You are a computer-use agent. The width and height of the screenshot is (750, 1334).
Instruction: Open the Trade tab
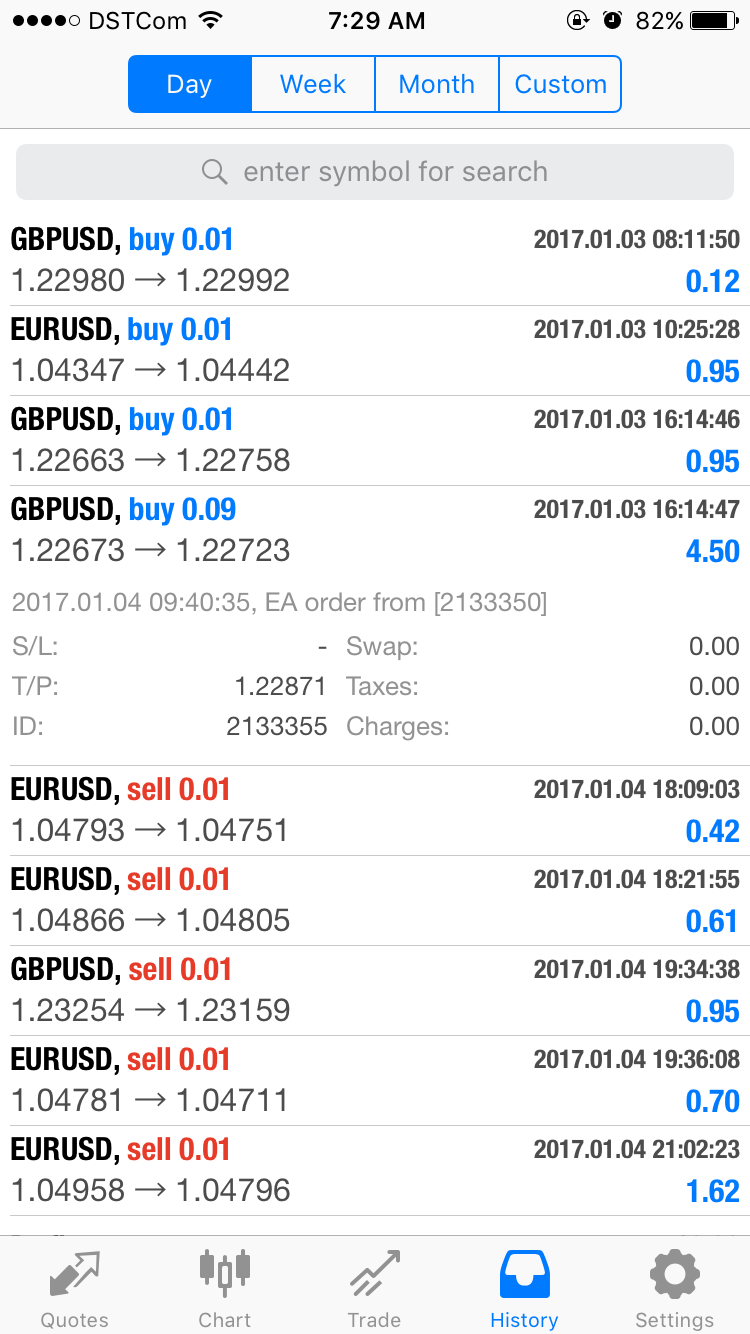(x=375, y=1288)
